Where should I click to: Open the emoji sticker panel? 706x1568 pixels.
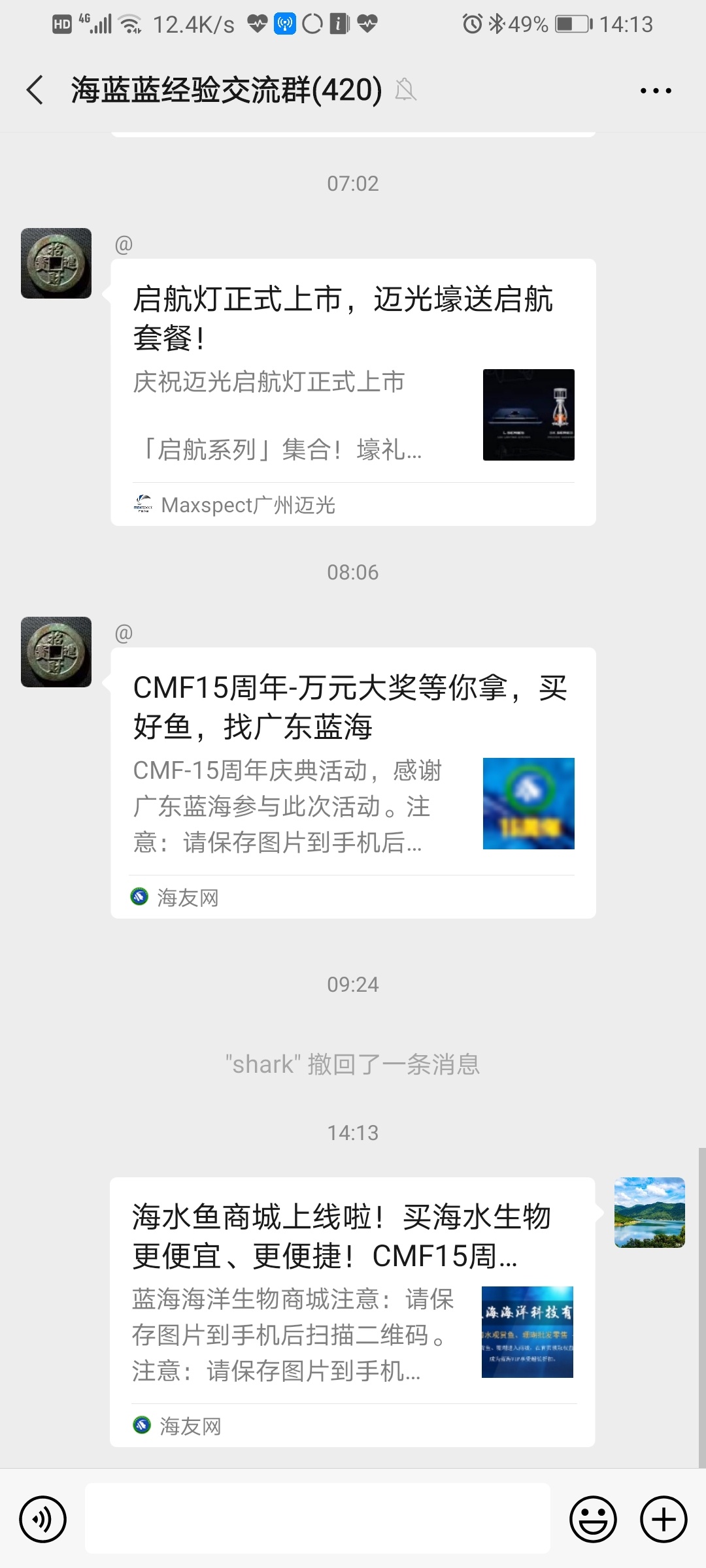tap(593, 1519)
